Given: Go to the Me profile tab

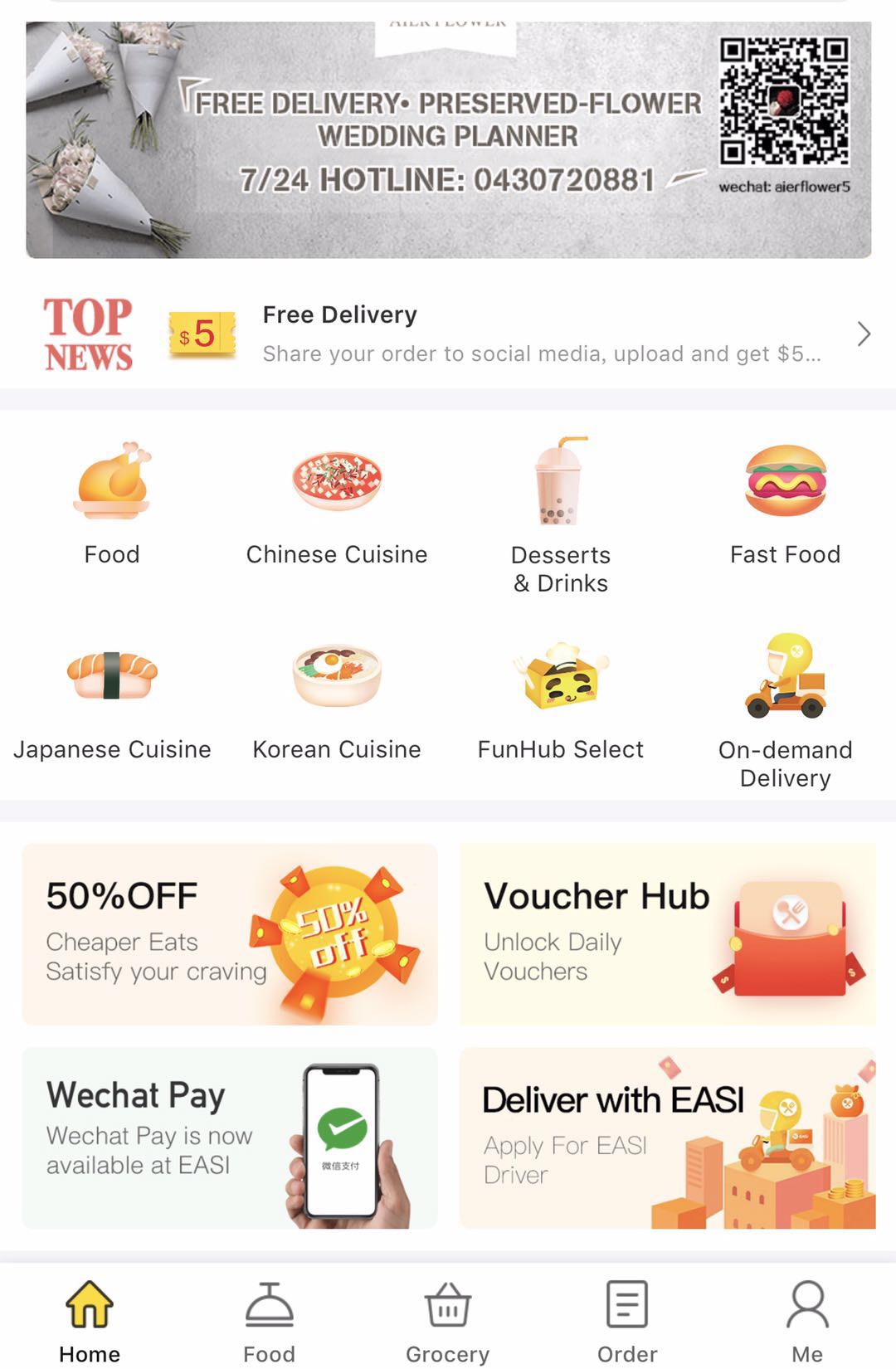Looking at the screenshot, I should pos(806,1321).
